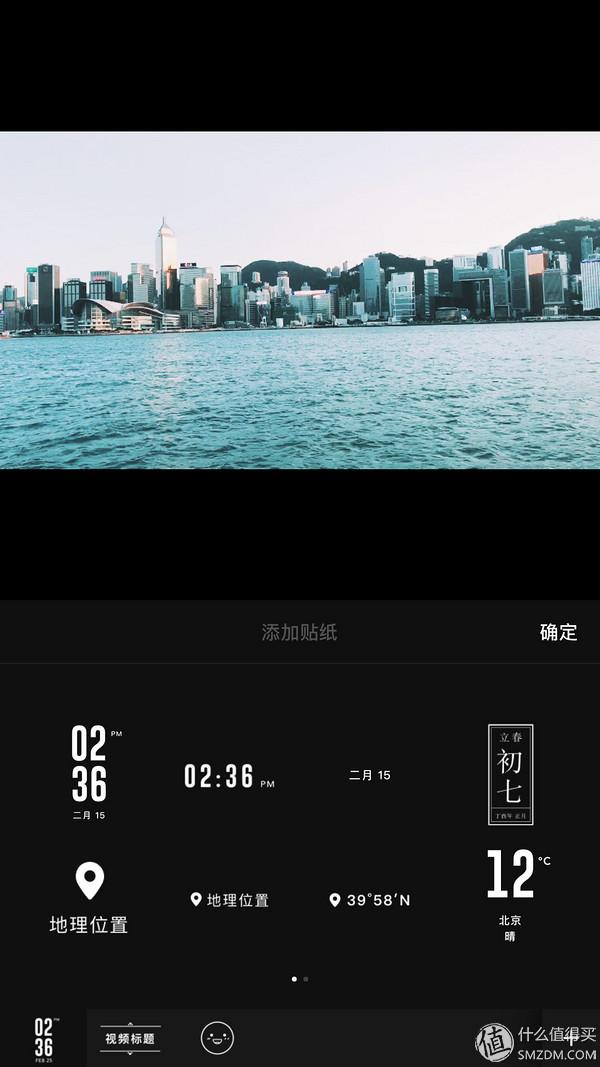Open the 视频标题 video title category

[130, 1038]
